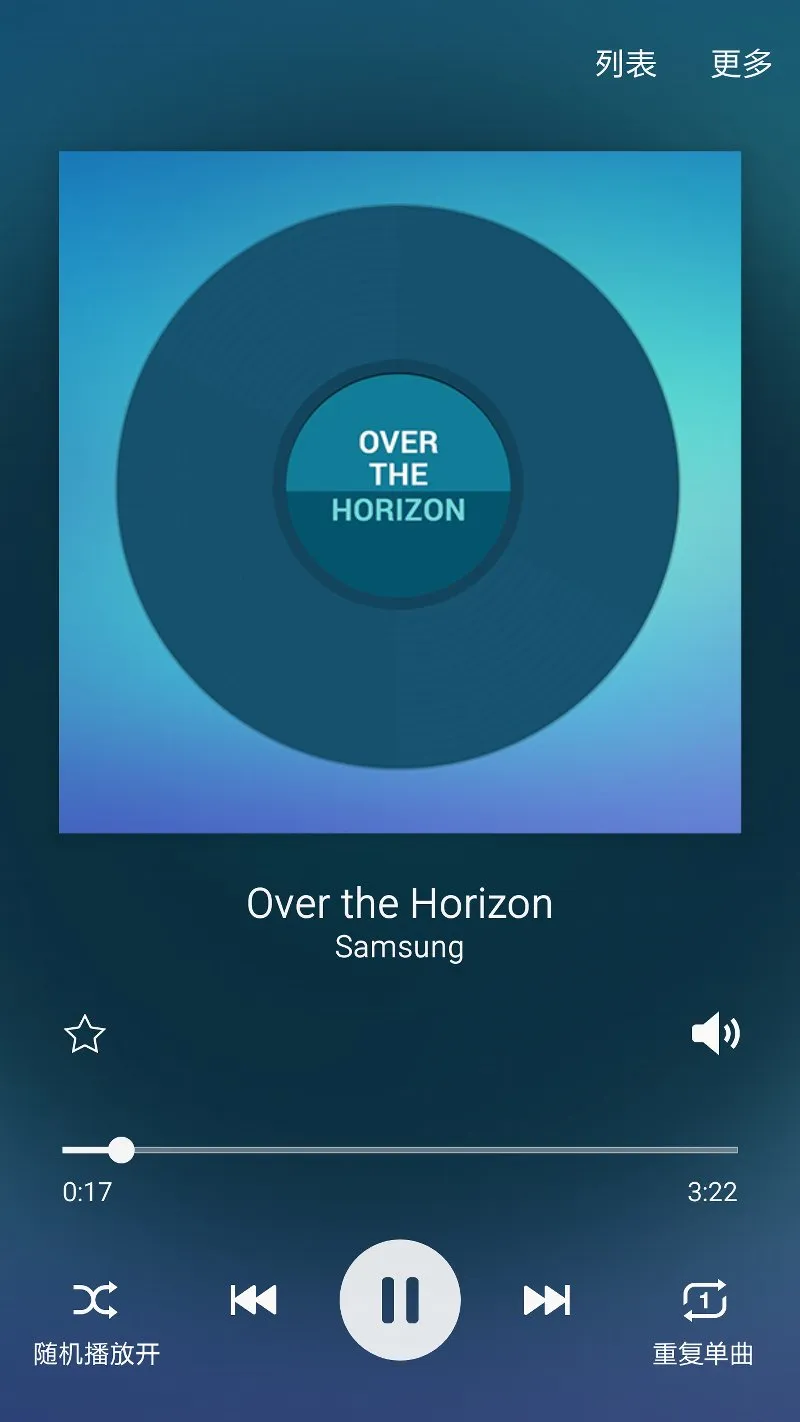Pause the current song

pos(400,1300)
